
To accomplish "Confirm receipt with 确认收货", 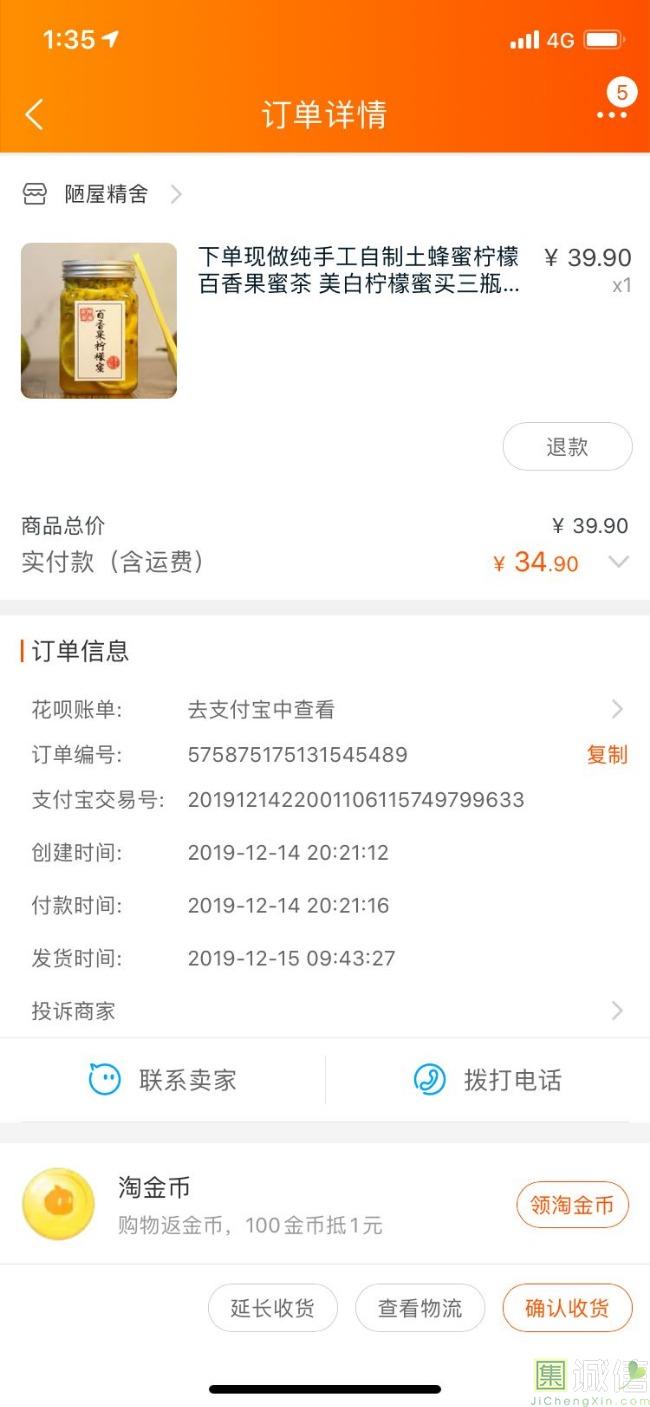I will [567, 1308].
